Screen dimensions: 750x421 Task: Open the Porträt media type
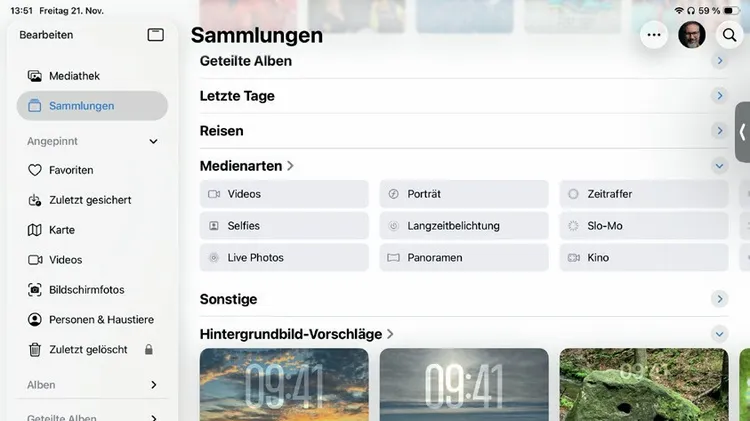[464, 194]
